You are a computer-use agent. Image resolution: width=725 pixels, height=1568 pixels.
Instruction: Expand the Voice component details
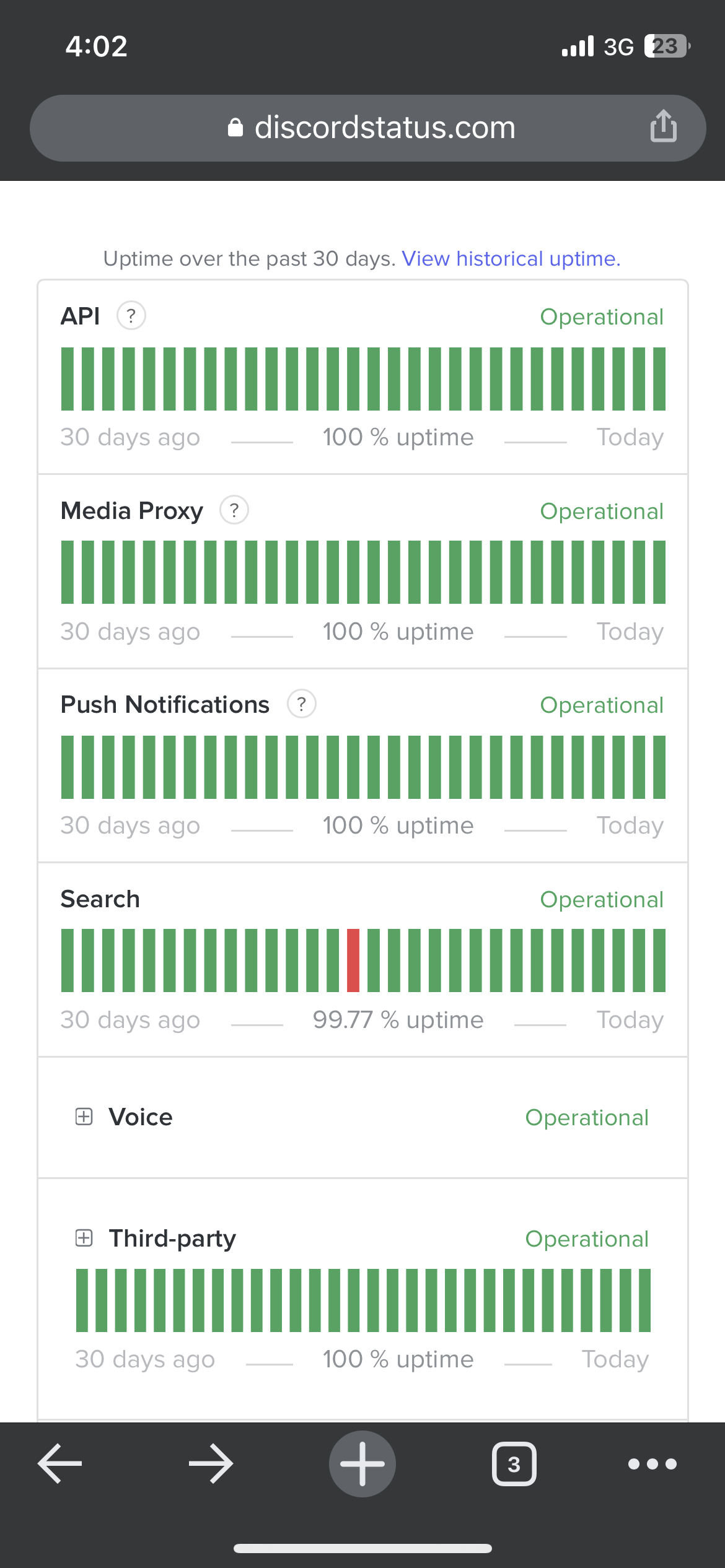click(83, 1117)
